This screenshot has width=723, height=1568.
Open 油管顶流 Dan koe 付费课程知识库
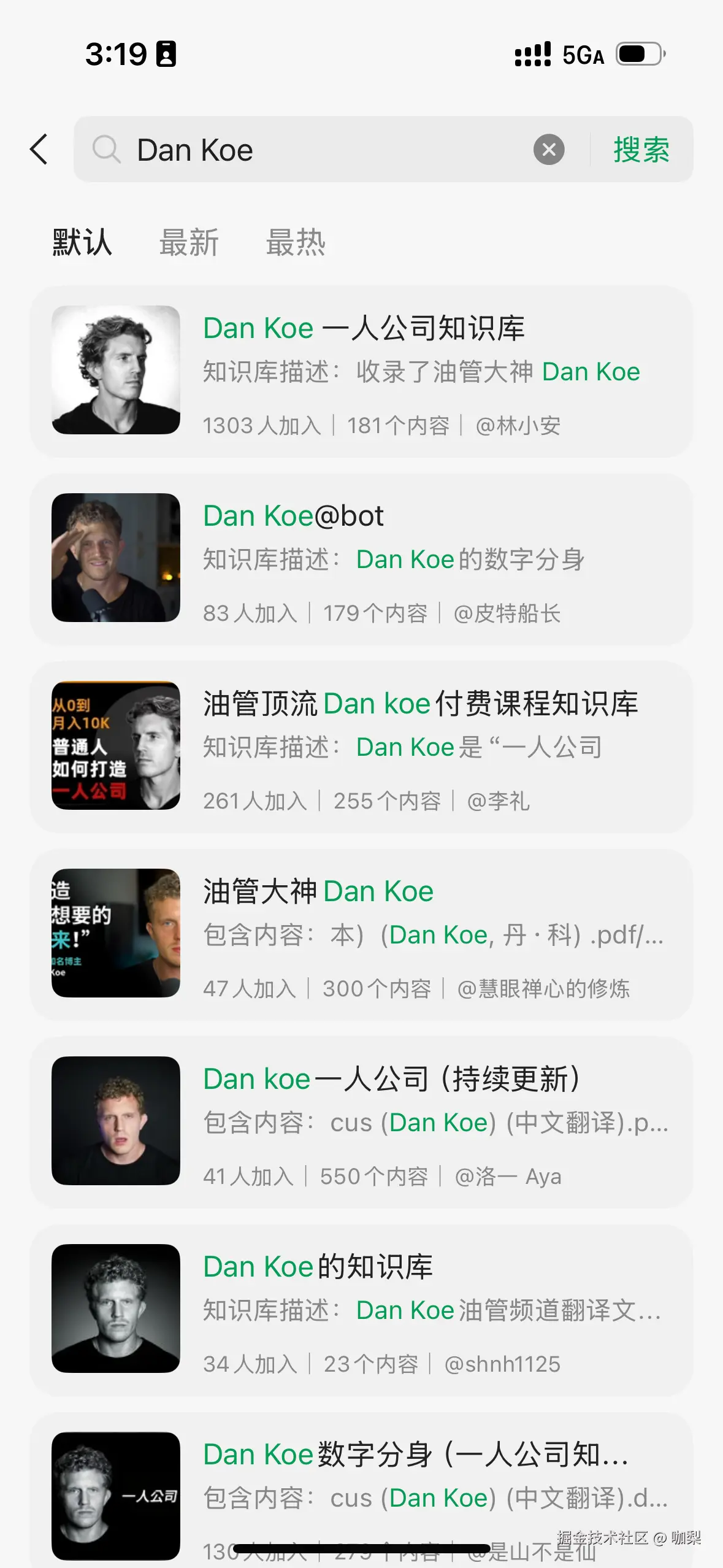click(420, 703)
